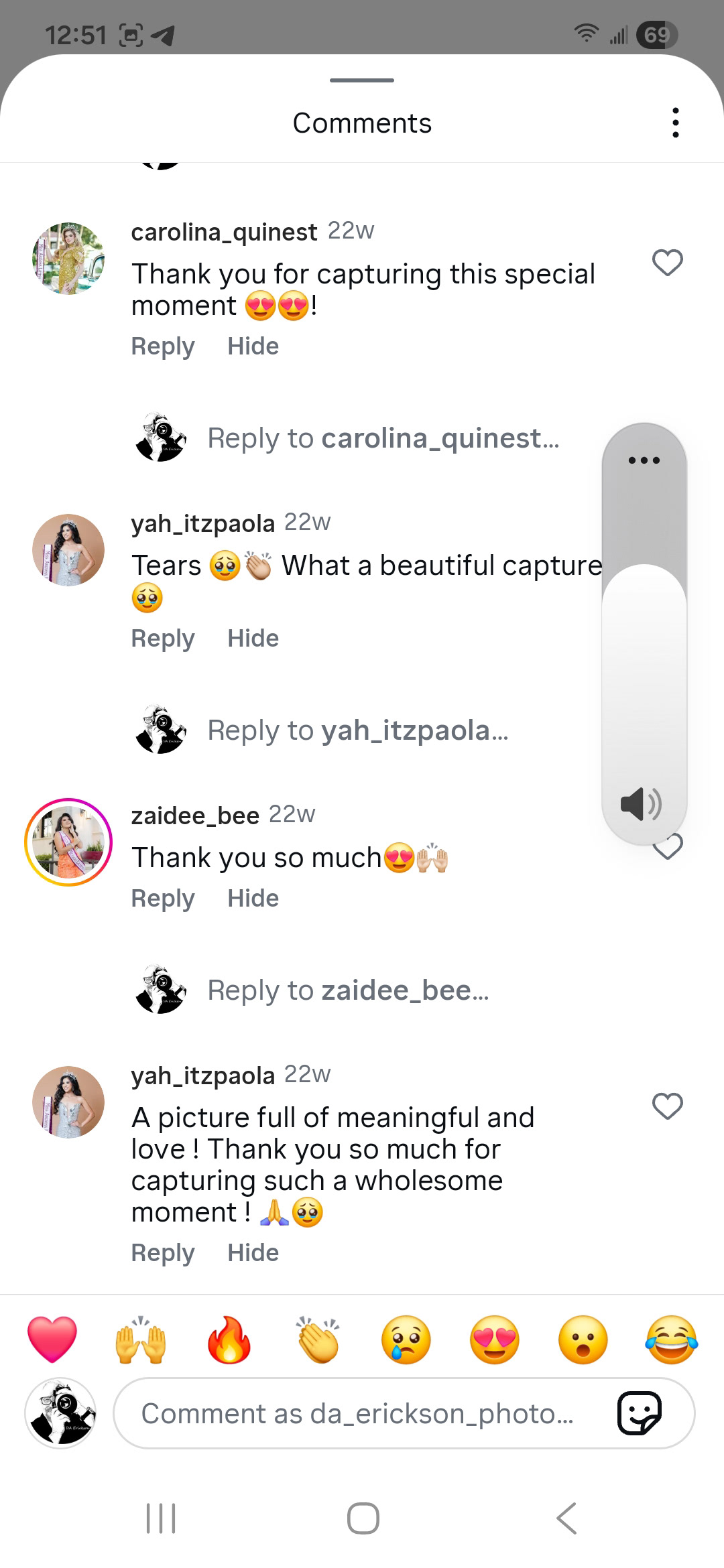Reply to zaidee_bee's comment
This screenshot has width=724, height=1568.
pos(163,899)
